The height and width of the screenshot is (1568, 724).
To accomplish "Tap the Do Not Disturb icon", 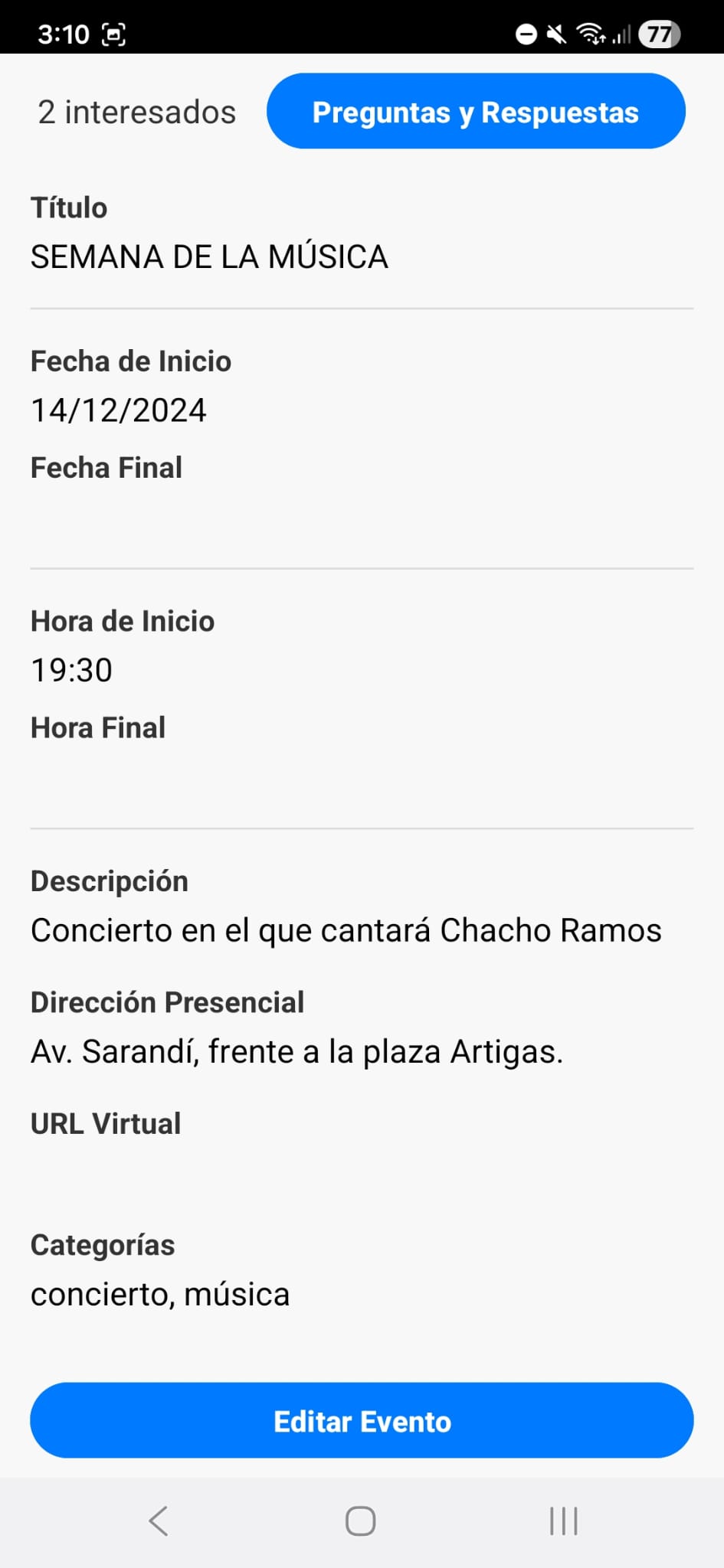I will coord(526,33).
